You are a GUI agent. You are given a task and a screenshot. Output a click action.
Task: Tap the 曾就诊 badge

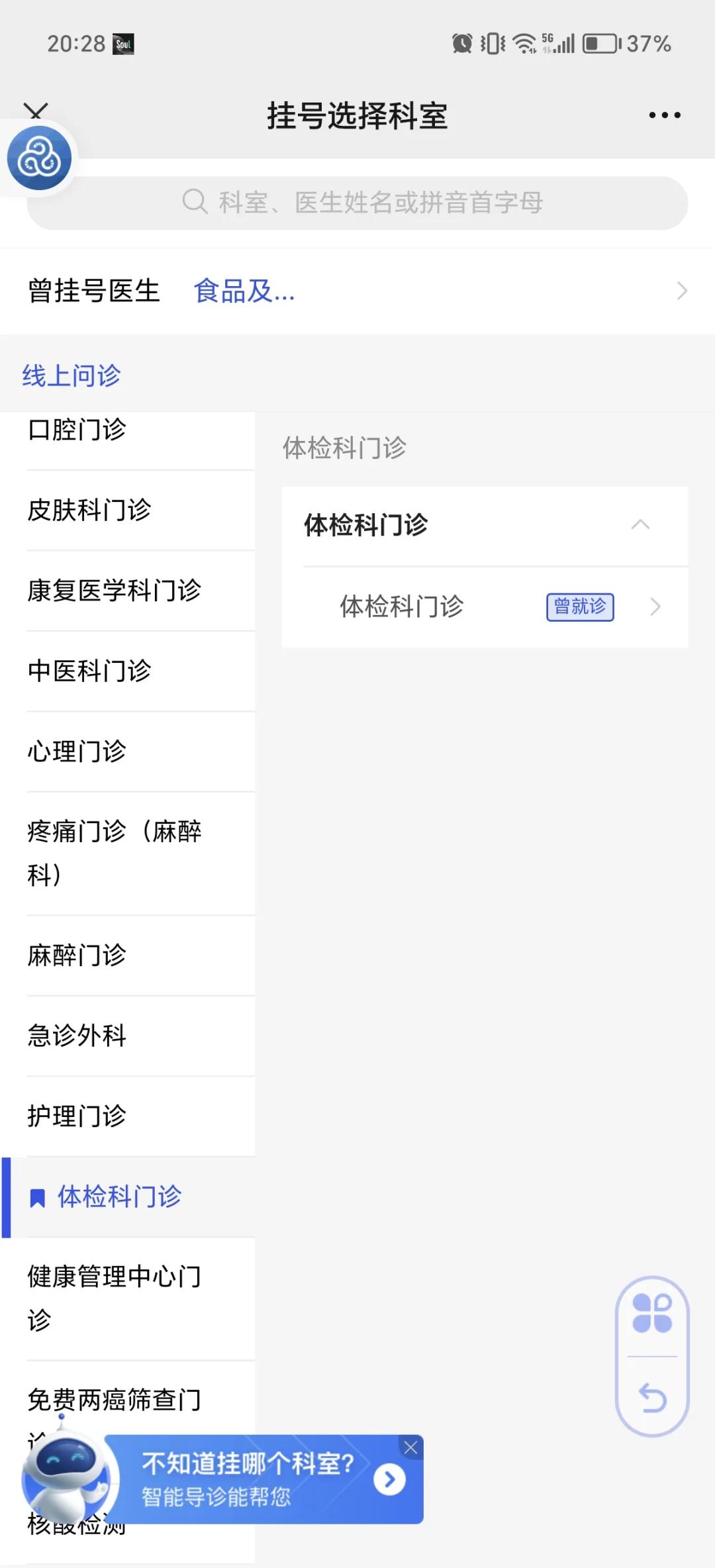(579, 607)
